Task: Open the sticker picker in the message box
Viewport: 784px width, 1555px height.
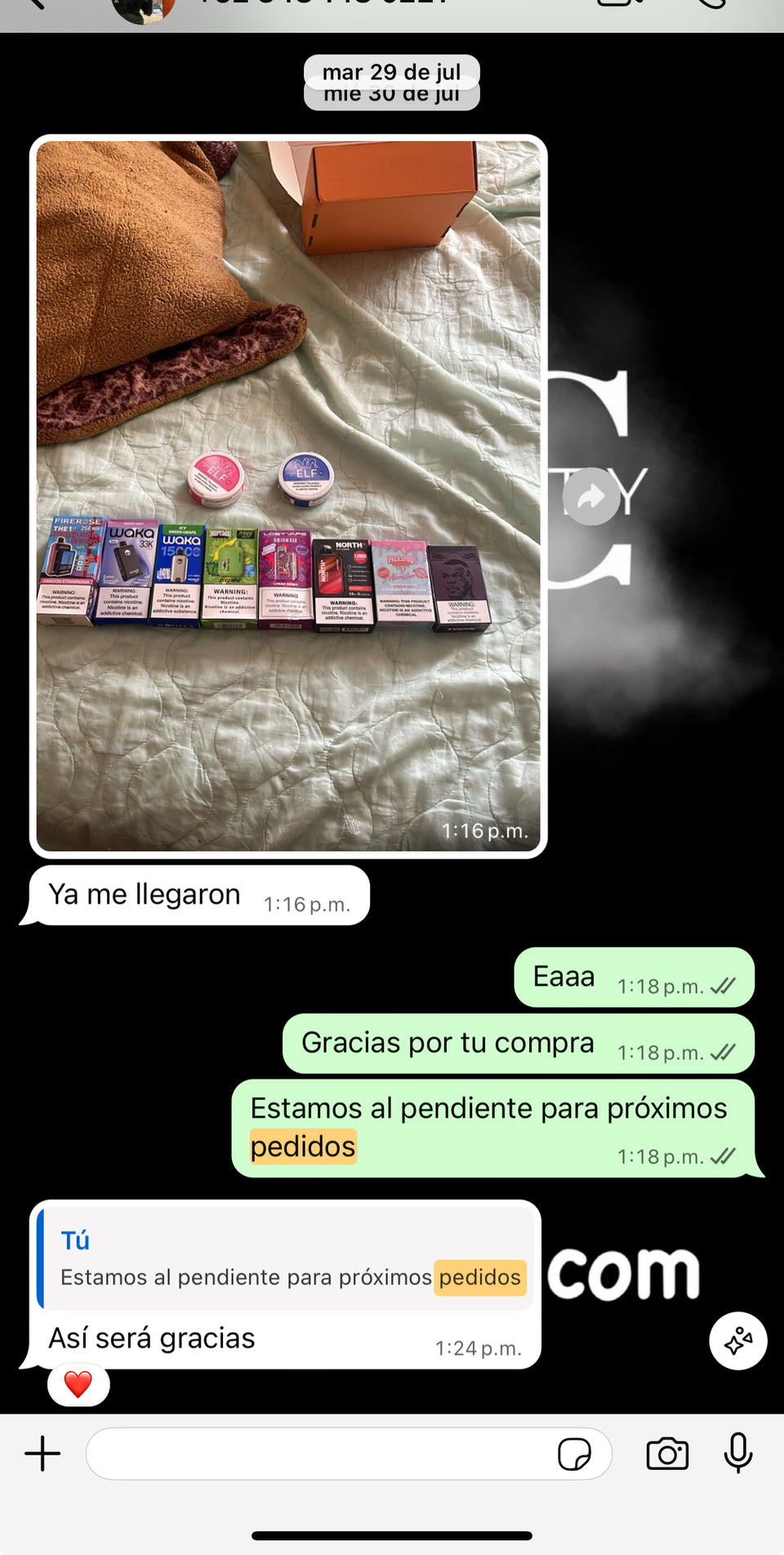Action: 574,1454
